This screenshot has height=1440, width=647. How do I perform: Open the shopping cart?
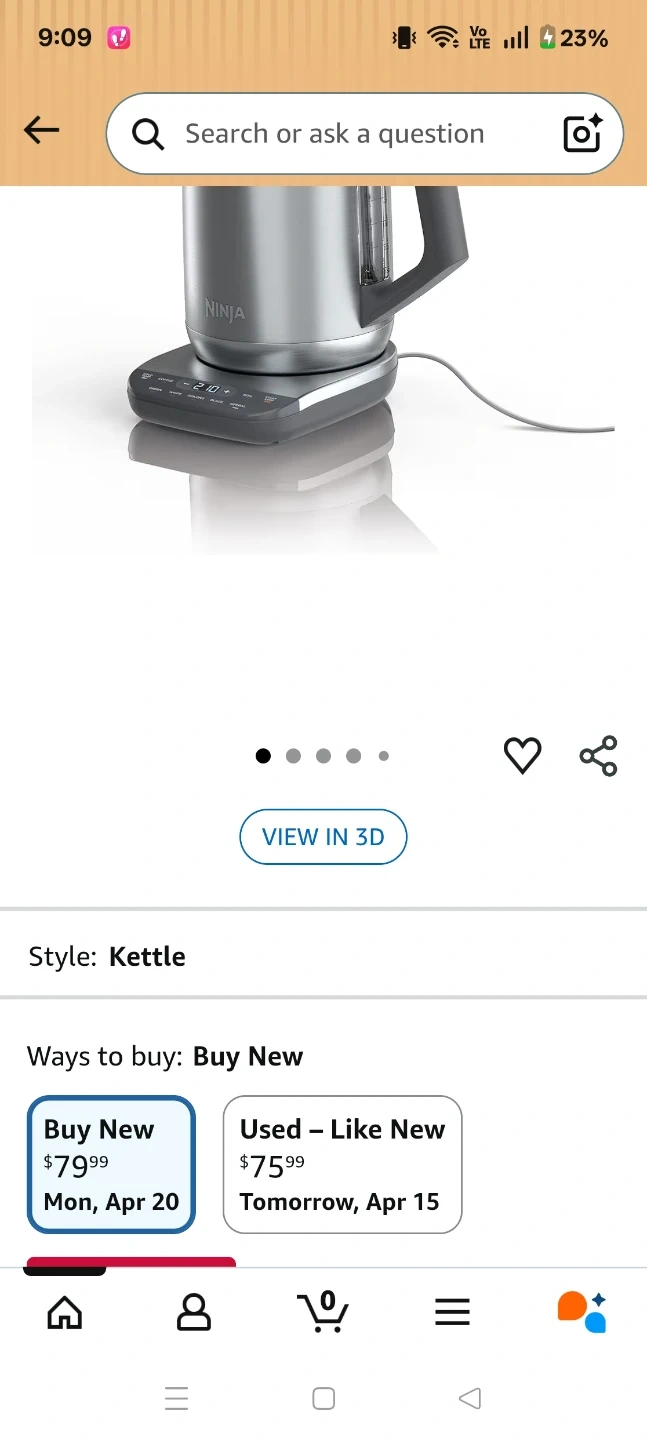pyautogui.click(x=323, y=1312)
